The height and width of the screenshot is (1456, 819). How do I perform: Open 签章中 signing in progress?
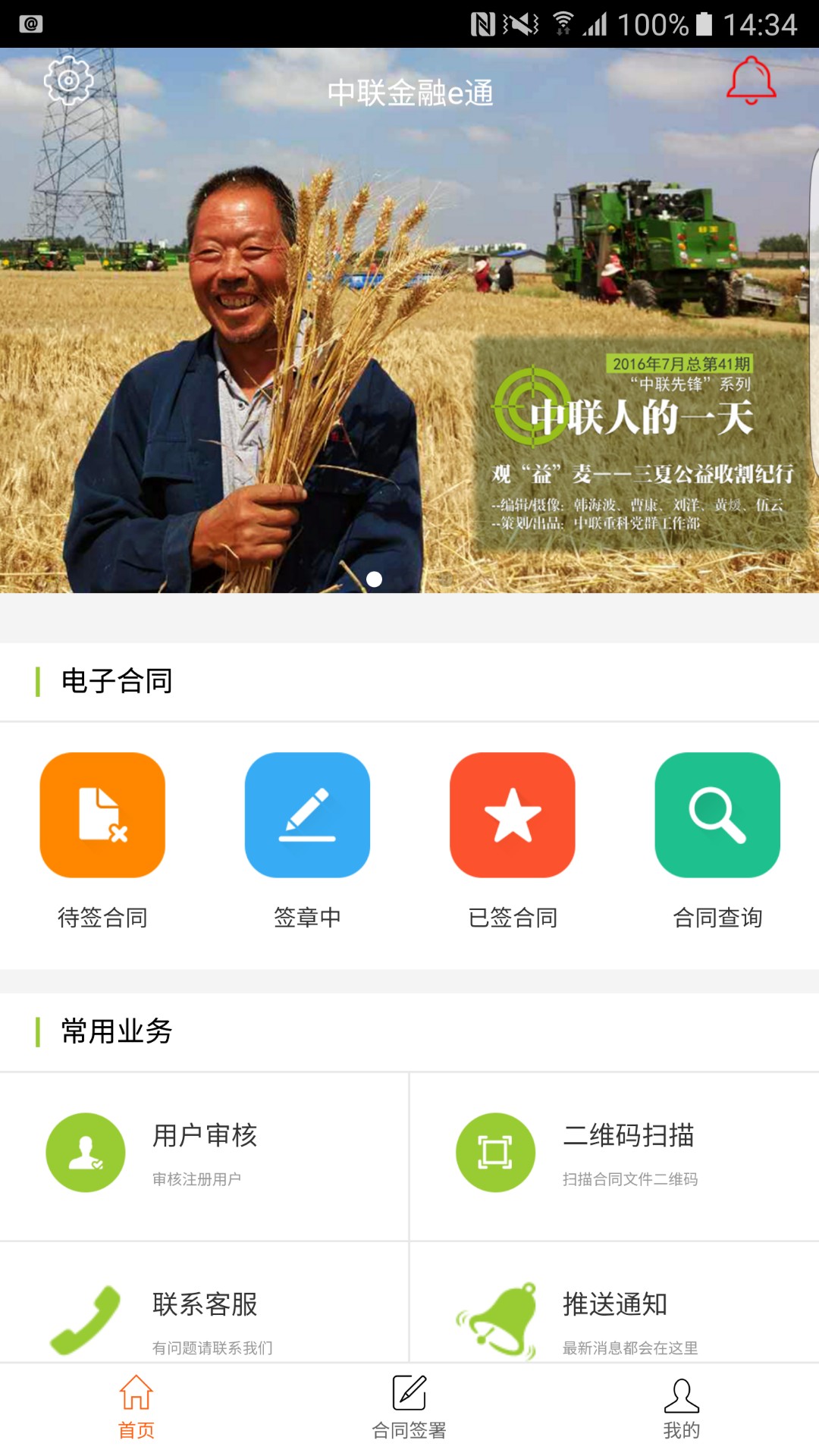307,841
